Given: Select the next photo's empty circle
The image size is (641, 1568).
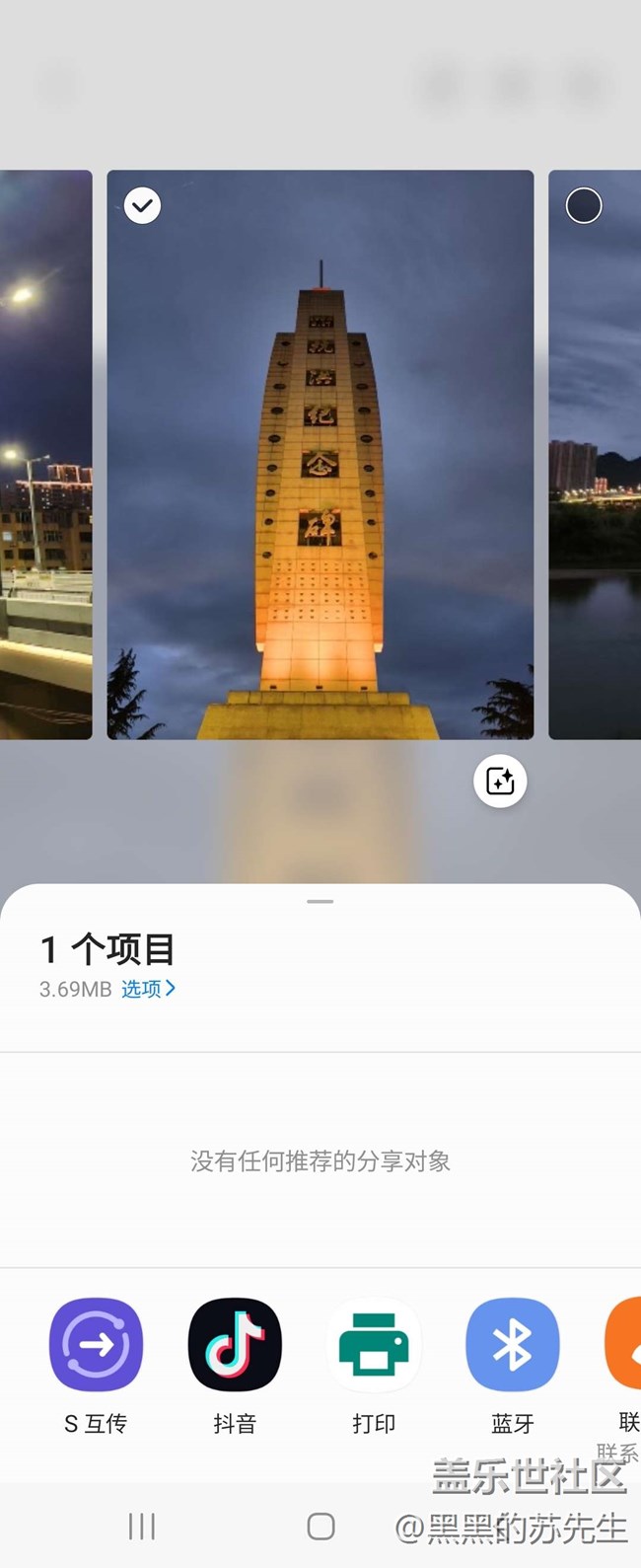Looking at the screenshot, I should coord(584,205).
